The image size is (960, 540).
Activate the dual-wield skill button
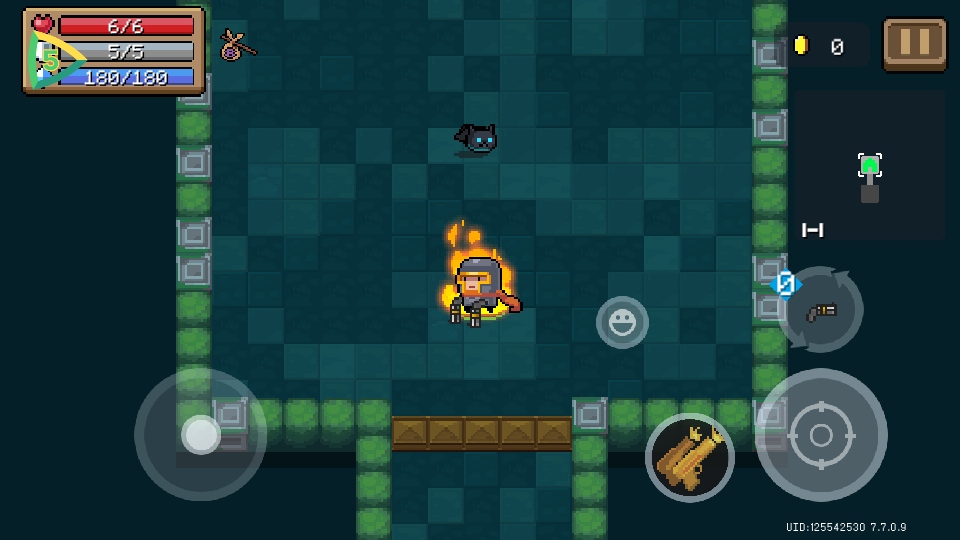coord(689,458)
